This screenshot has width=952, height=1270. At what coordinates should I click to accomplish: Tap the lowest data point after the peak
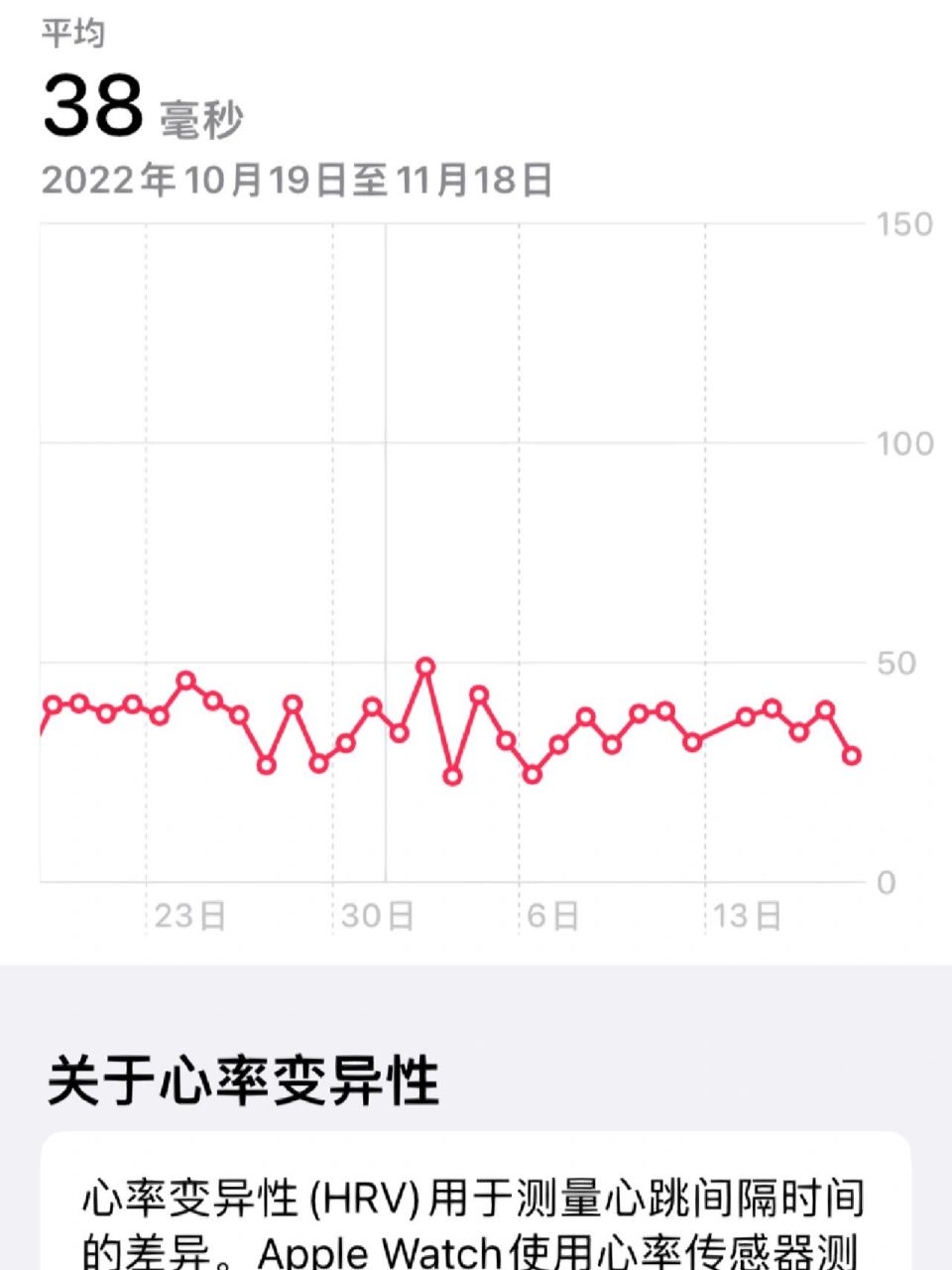452,775
